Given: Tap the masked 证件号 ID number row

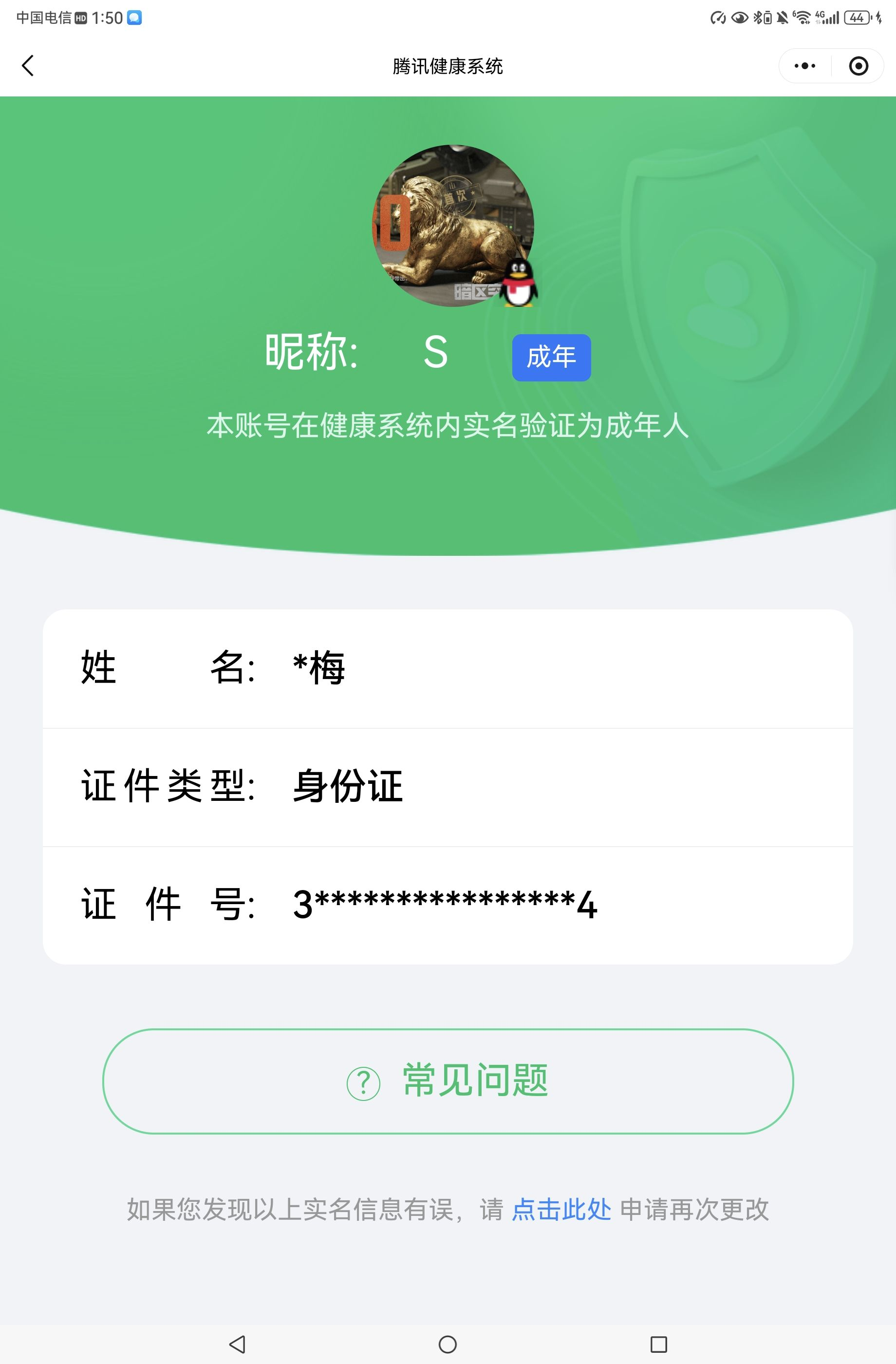Looking at the screenshot, I should coord(448,900).
